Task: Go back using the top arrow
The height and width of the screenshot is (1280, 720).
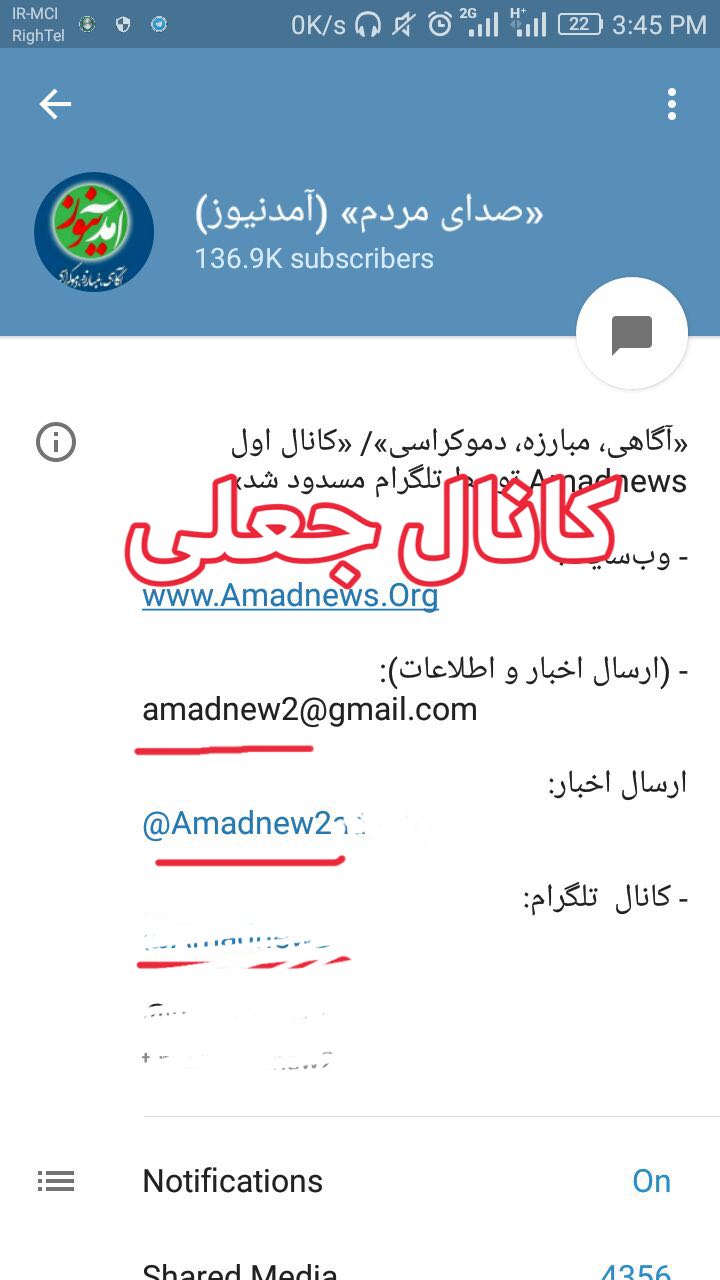Action: click(x=55, y=104)
